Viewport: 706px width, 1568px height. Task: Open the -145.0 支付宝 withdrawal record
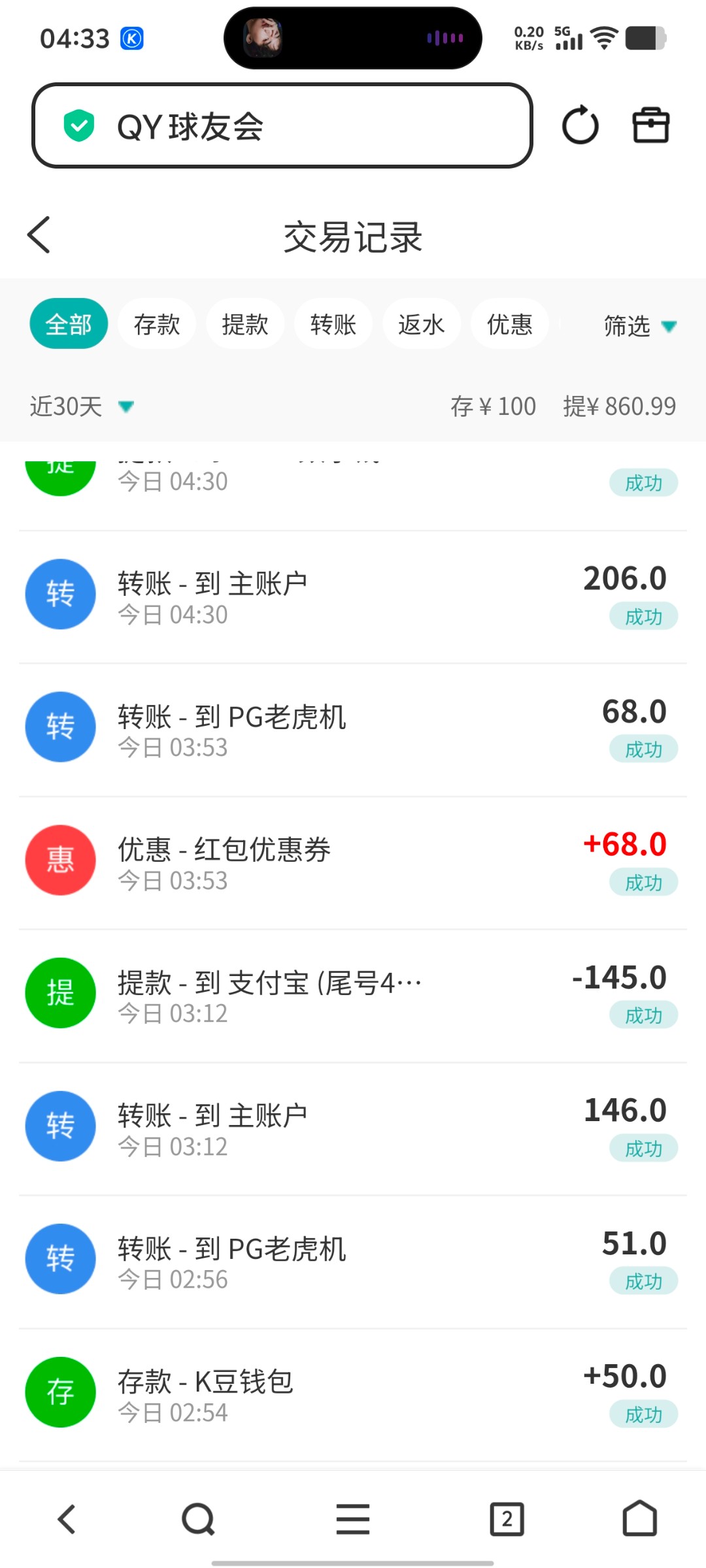click(353, 995)
